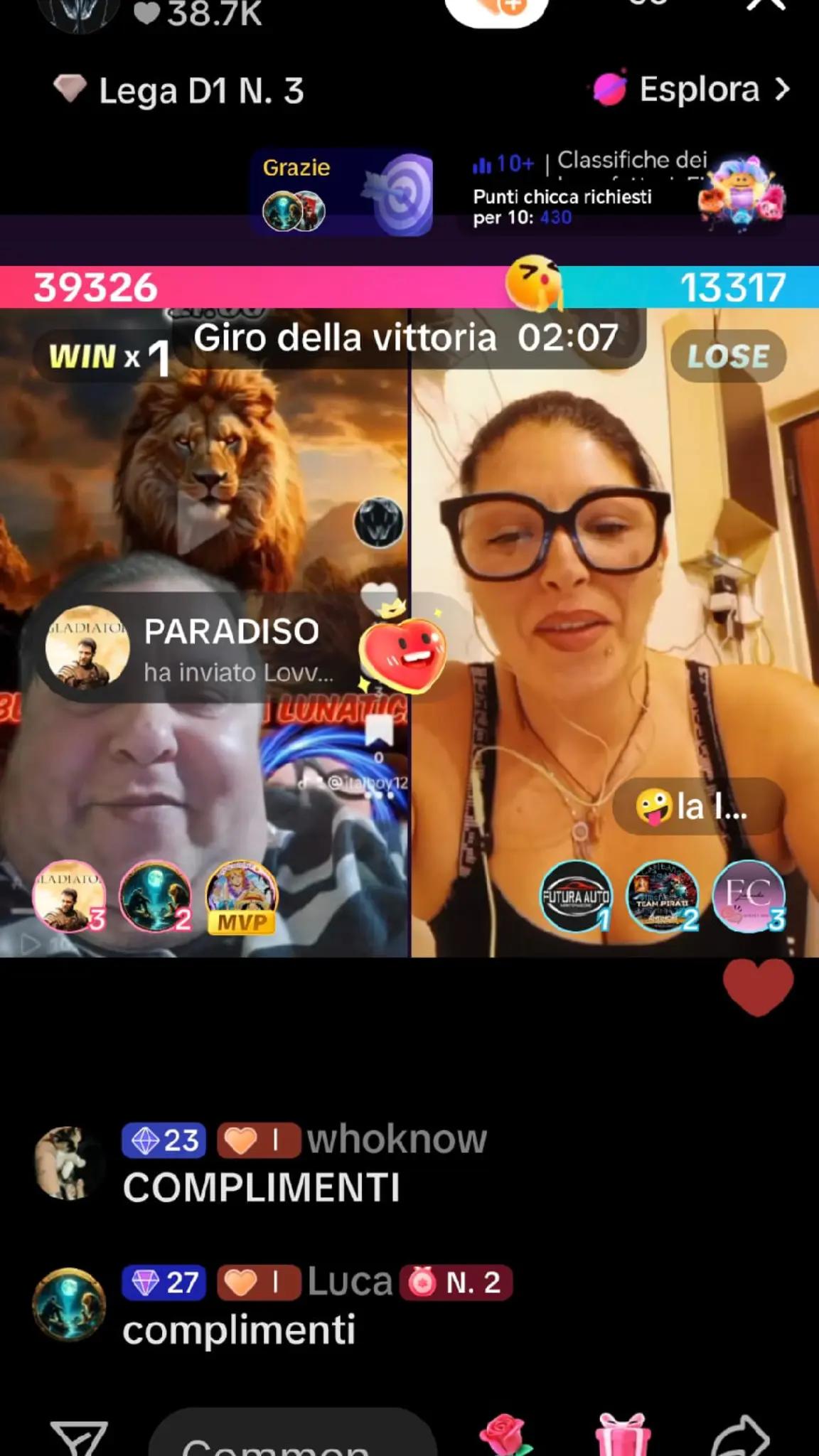This screenshot has height=1456, width=819.
Task: Open Luca's profile picture
Action: [69, 1305]
